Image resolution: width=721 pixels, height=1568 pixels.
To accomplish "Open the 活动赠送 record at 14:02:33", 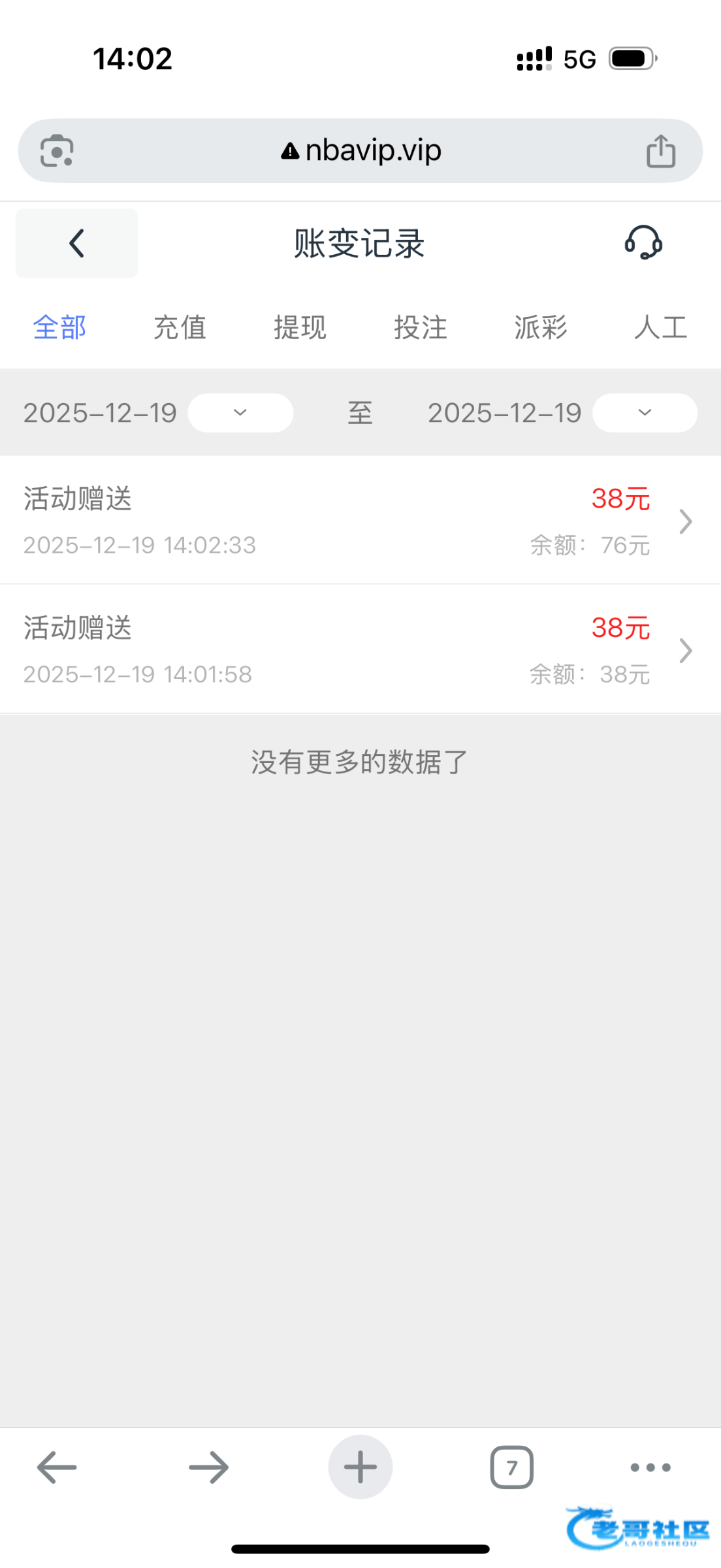I will 360,521.
